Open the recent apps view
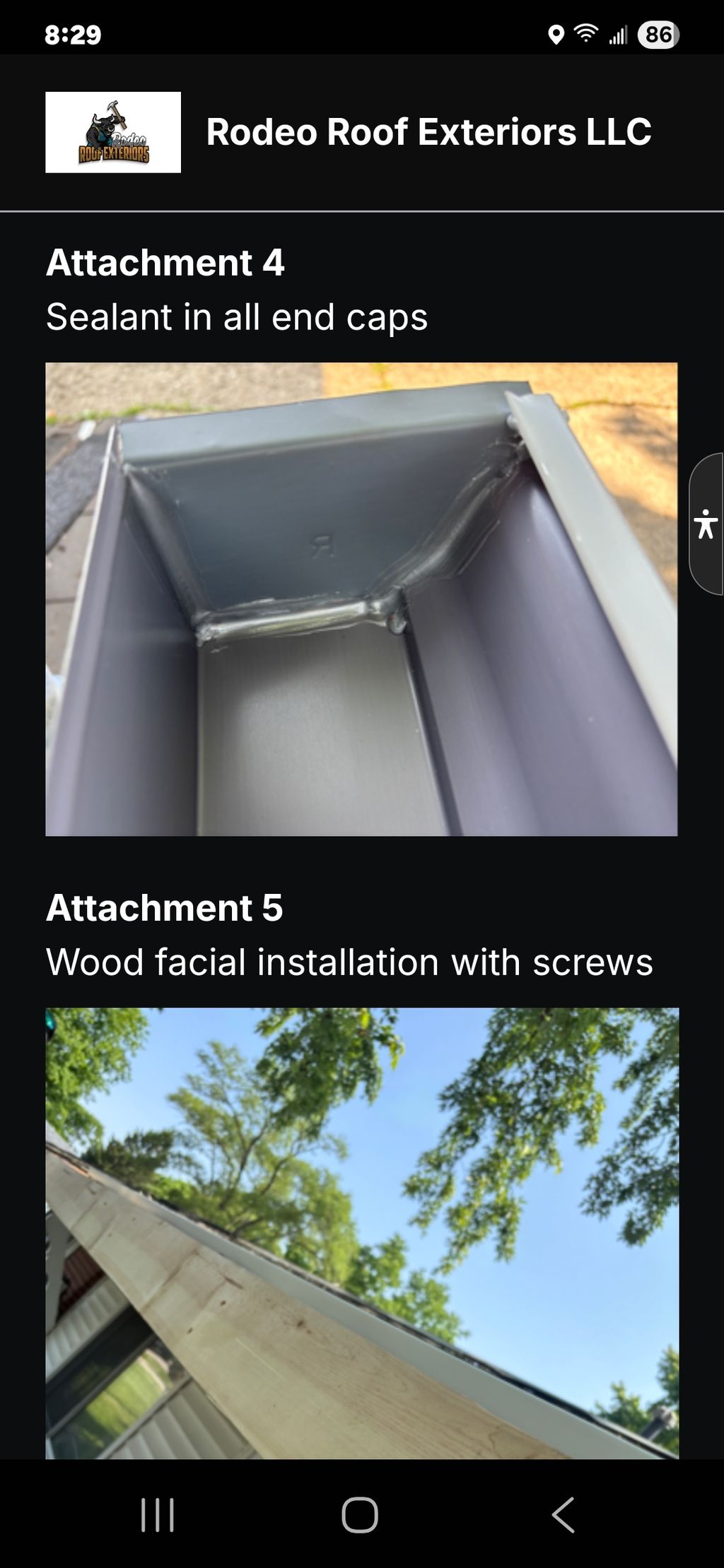This screenshot has height=1568, width=724. point(157,1514)
